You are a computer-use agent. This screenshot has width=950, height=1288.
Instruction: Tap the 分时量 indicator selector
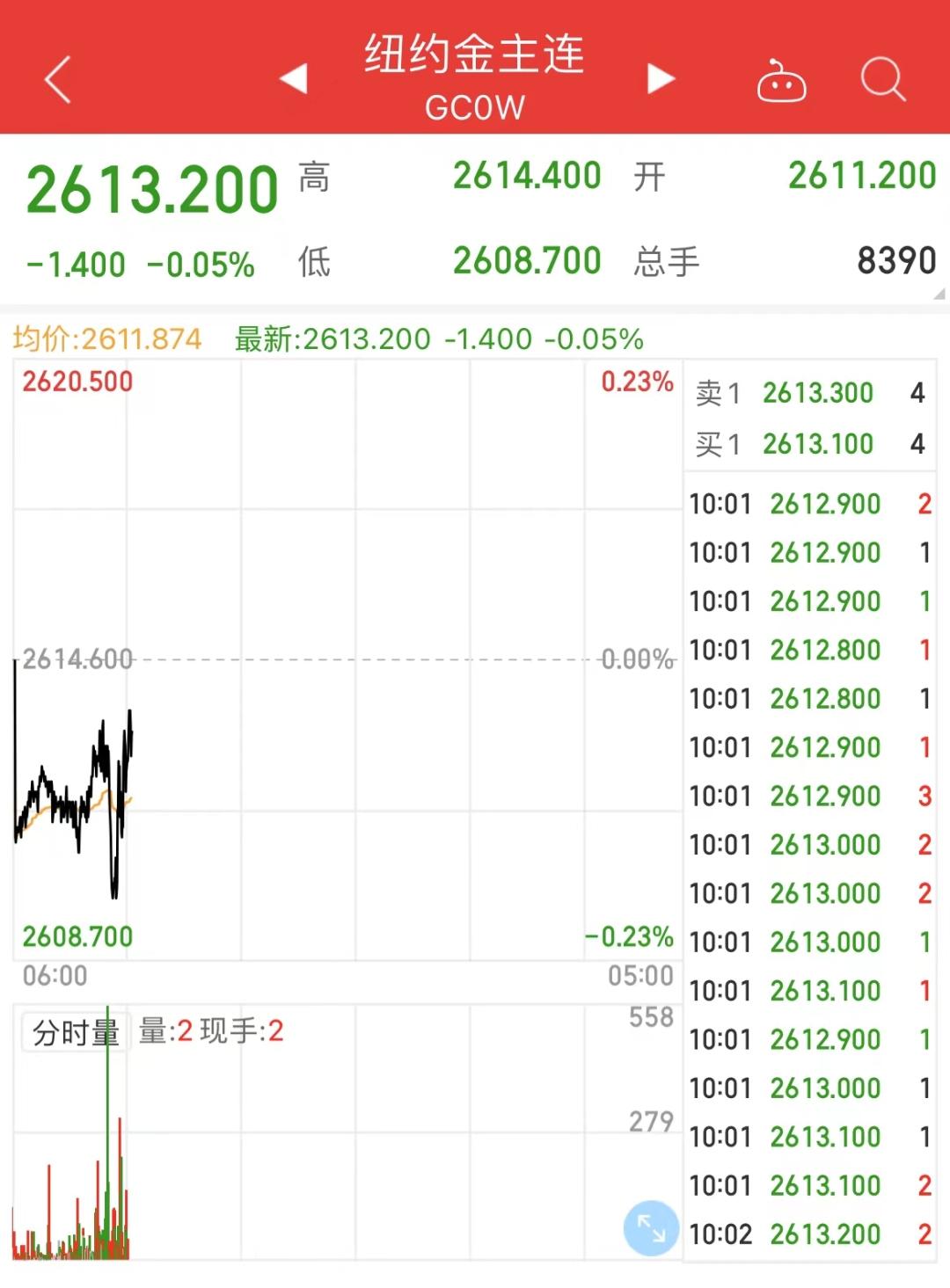76,1031
